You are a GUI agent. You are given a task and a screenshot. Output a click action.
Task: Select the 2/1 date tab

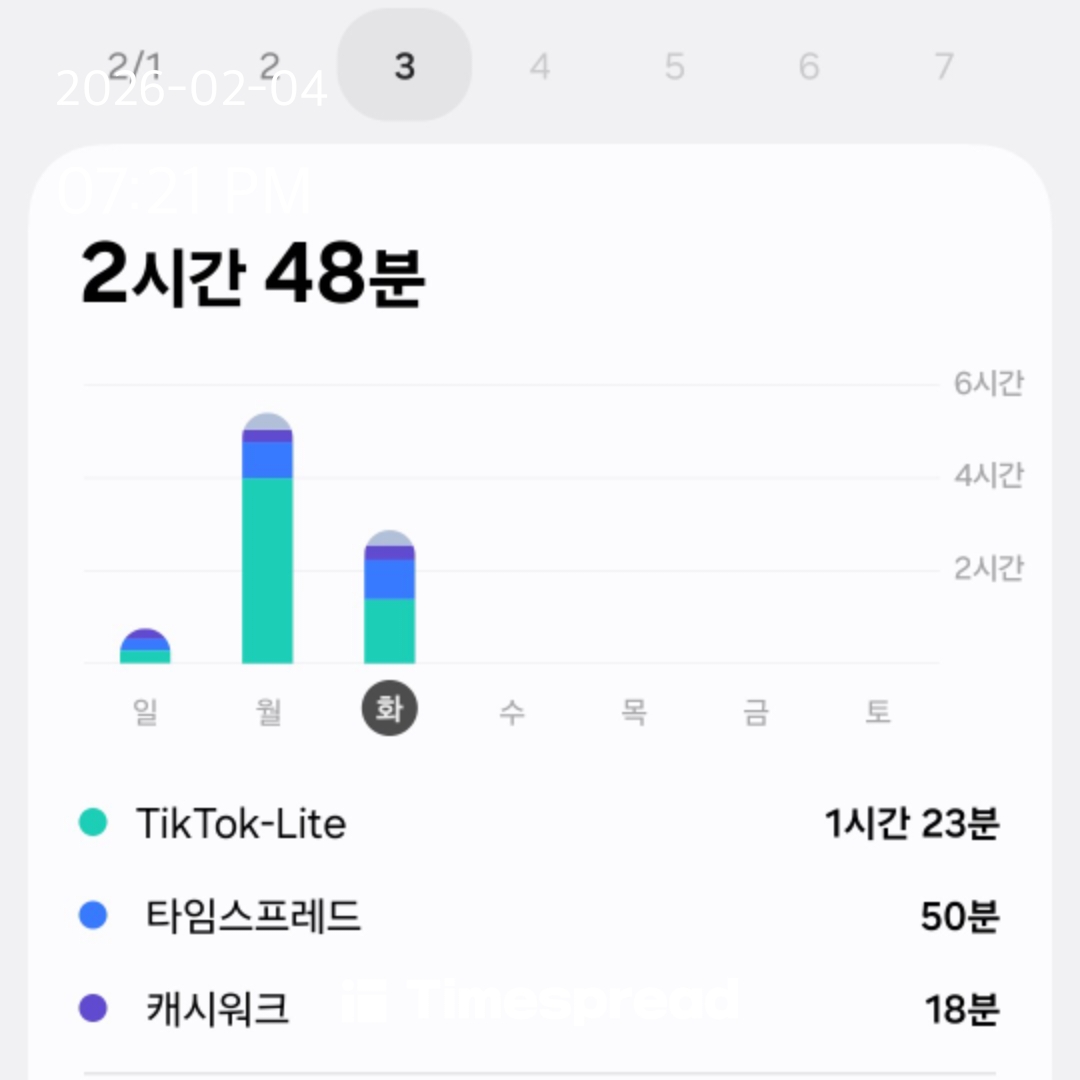click(x=134, y=66)
